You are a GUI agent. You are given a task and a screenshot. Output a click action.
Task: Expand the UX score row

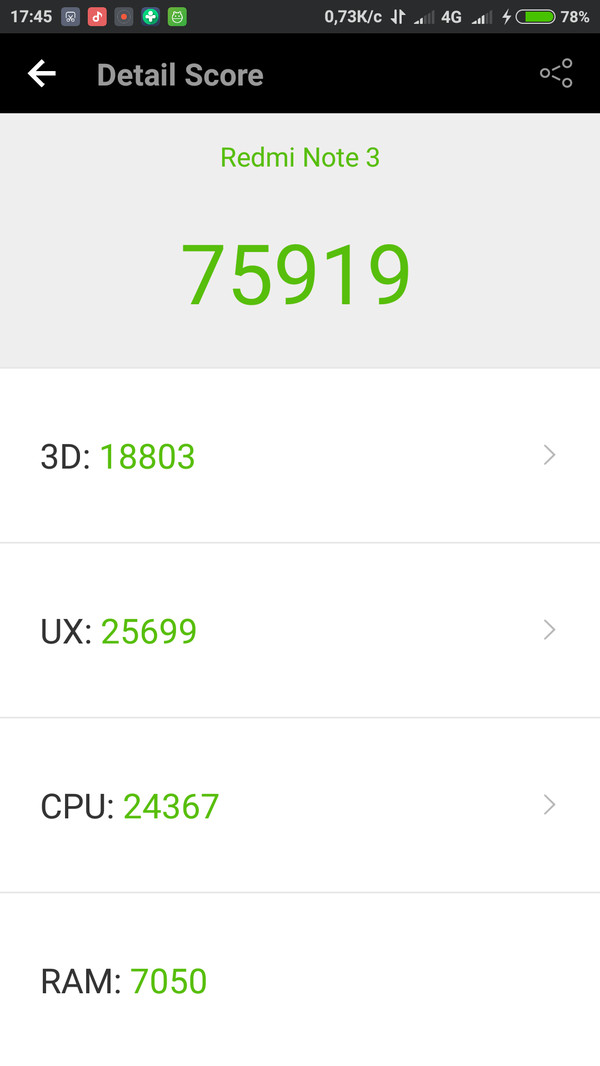point(300,630)
